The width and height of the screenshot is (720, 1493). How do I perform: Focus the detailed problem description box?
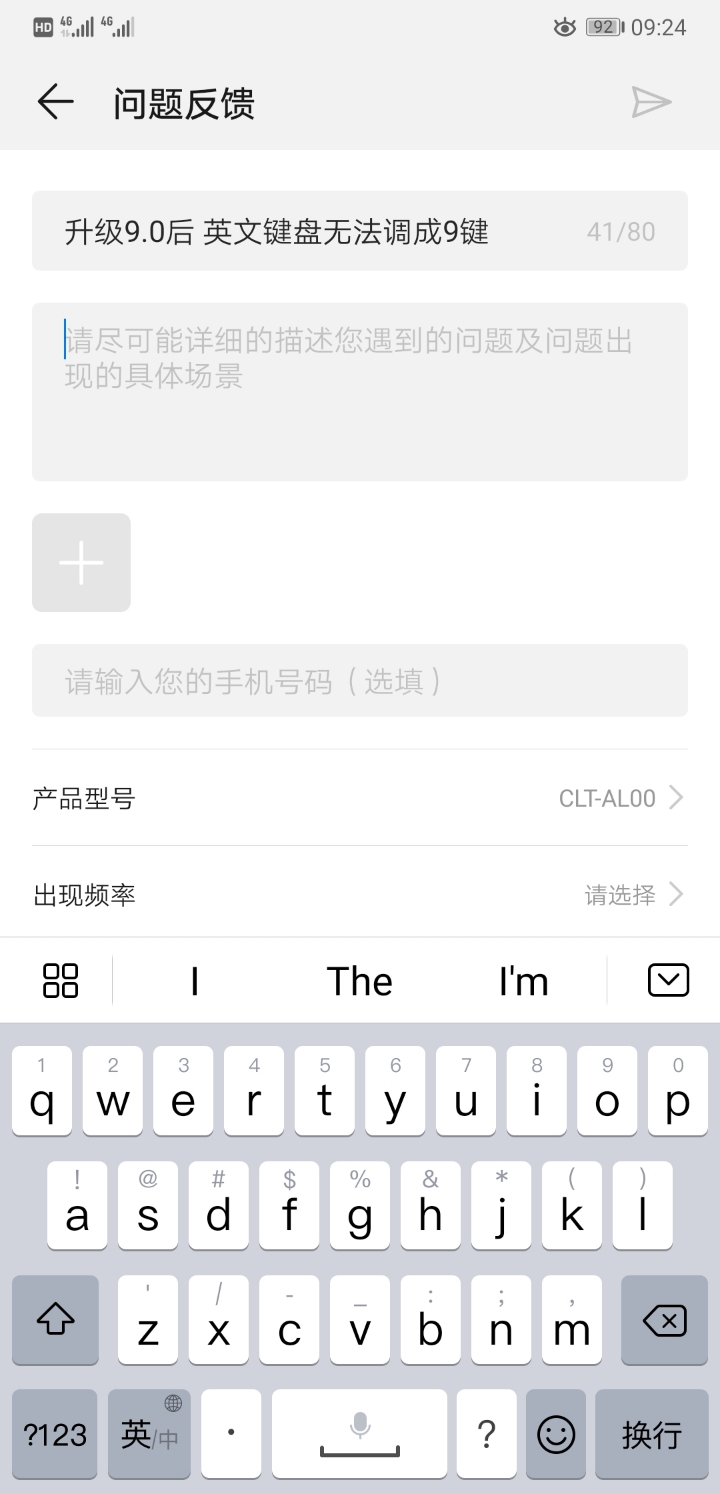(x=360, y=392)
